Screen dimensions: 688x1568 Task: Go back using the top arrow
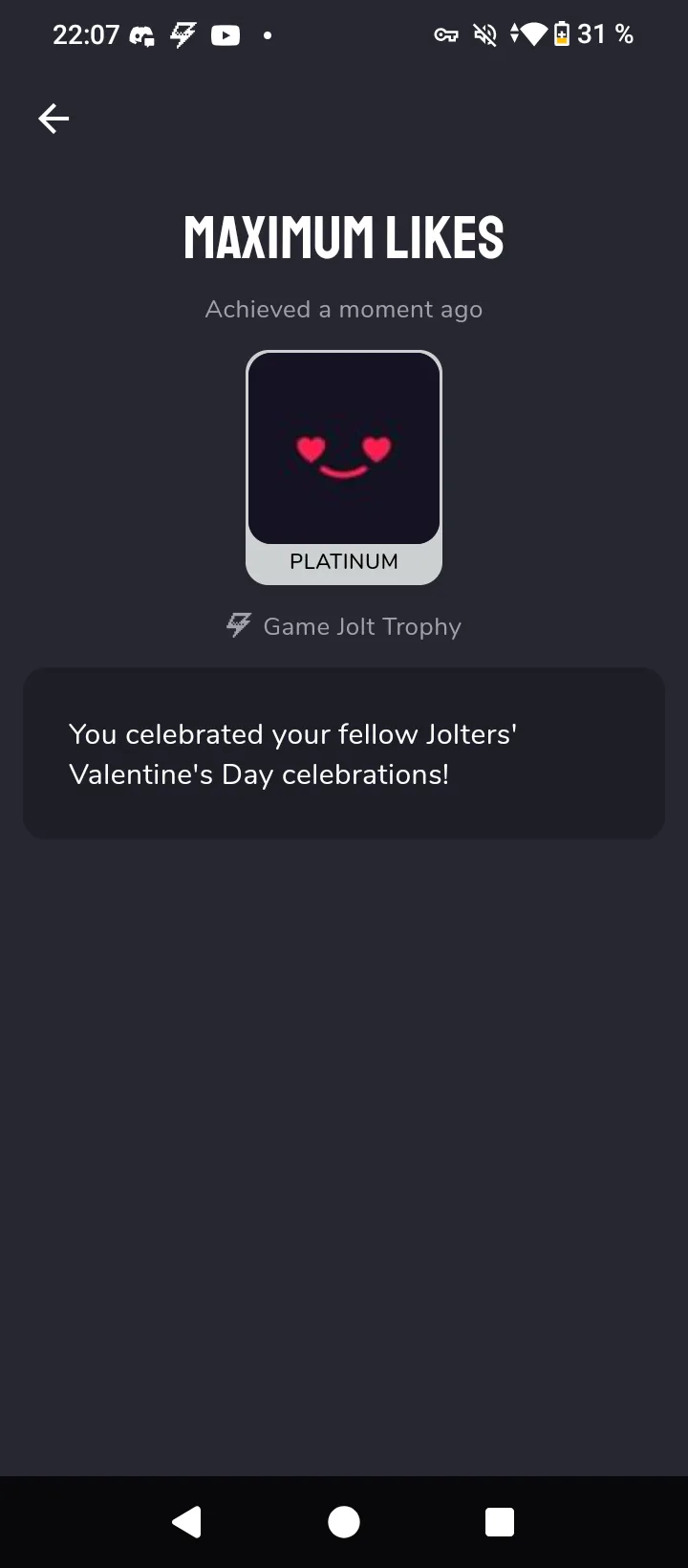coord(54,119)
